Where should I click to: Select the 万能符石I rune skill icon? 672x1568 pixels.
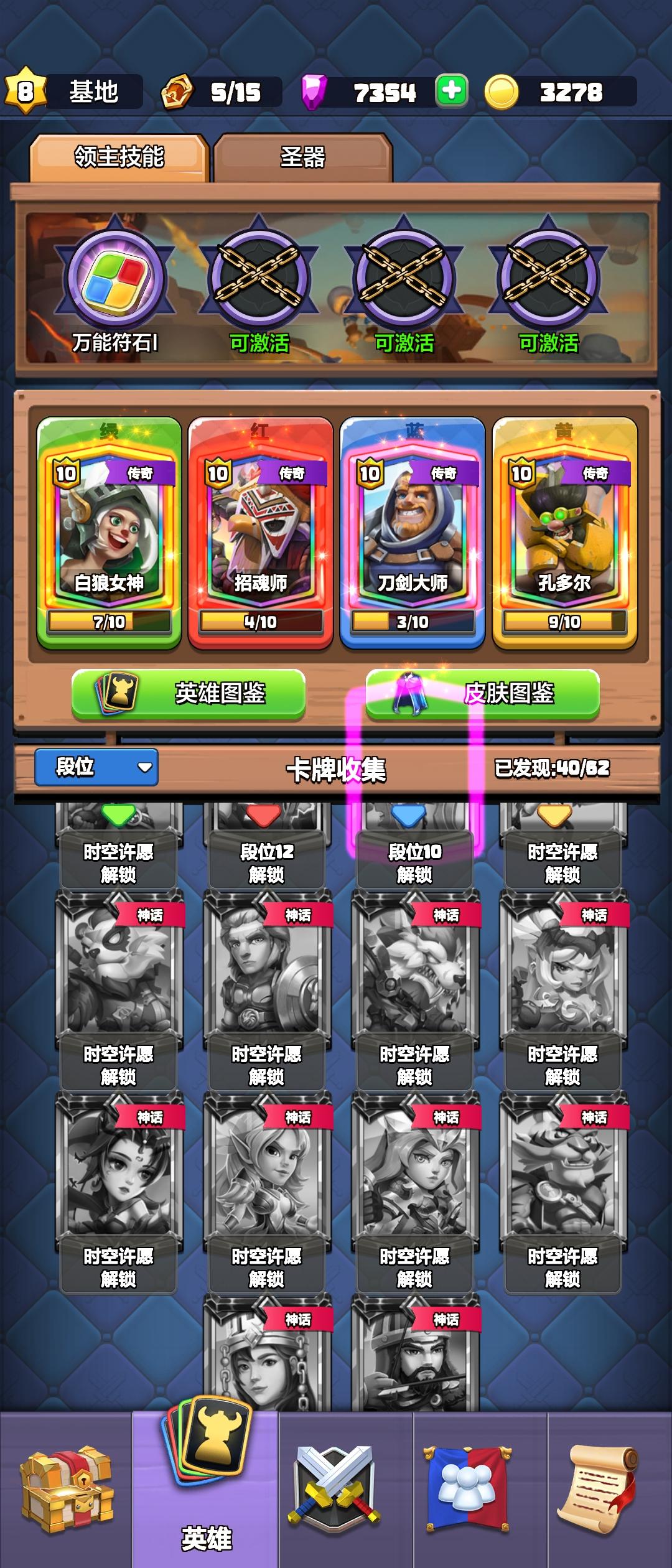point(115,277)
